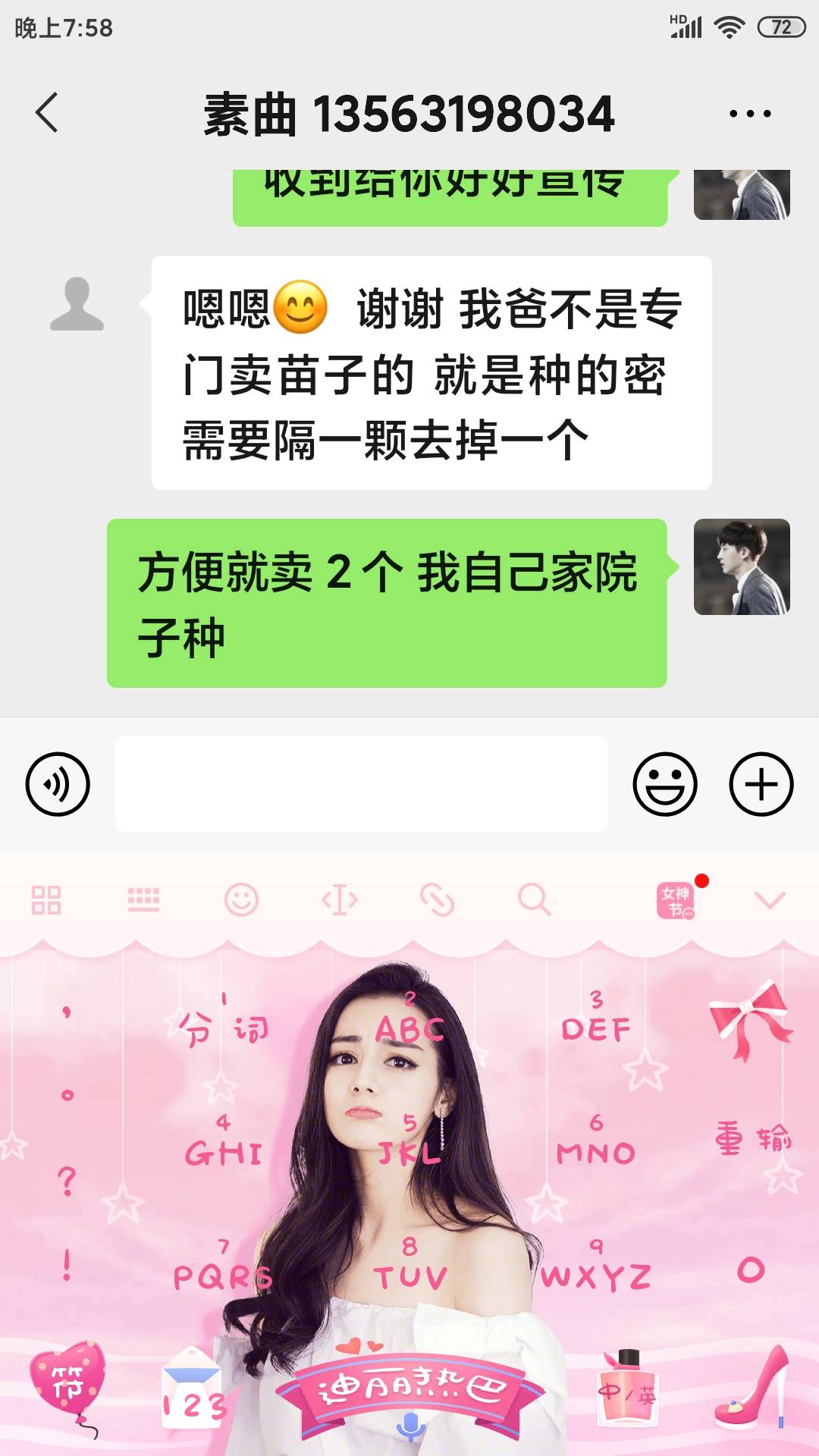Open the plus attachments menu
819x1456 pixels.
[x=761, y=784]
